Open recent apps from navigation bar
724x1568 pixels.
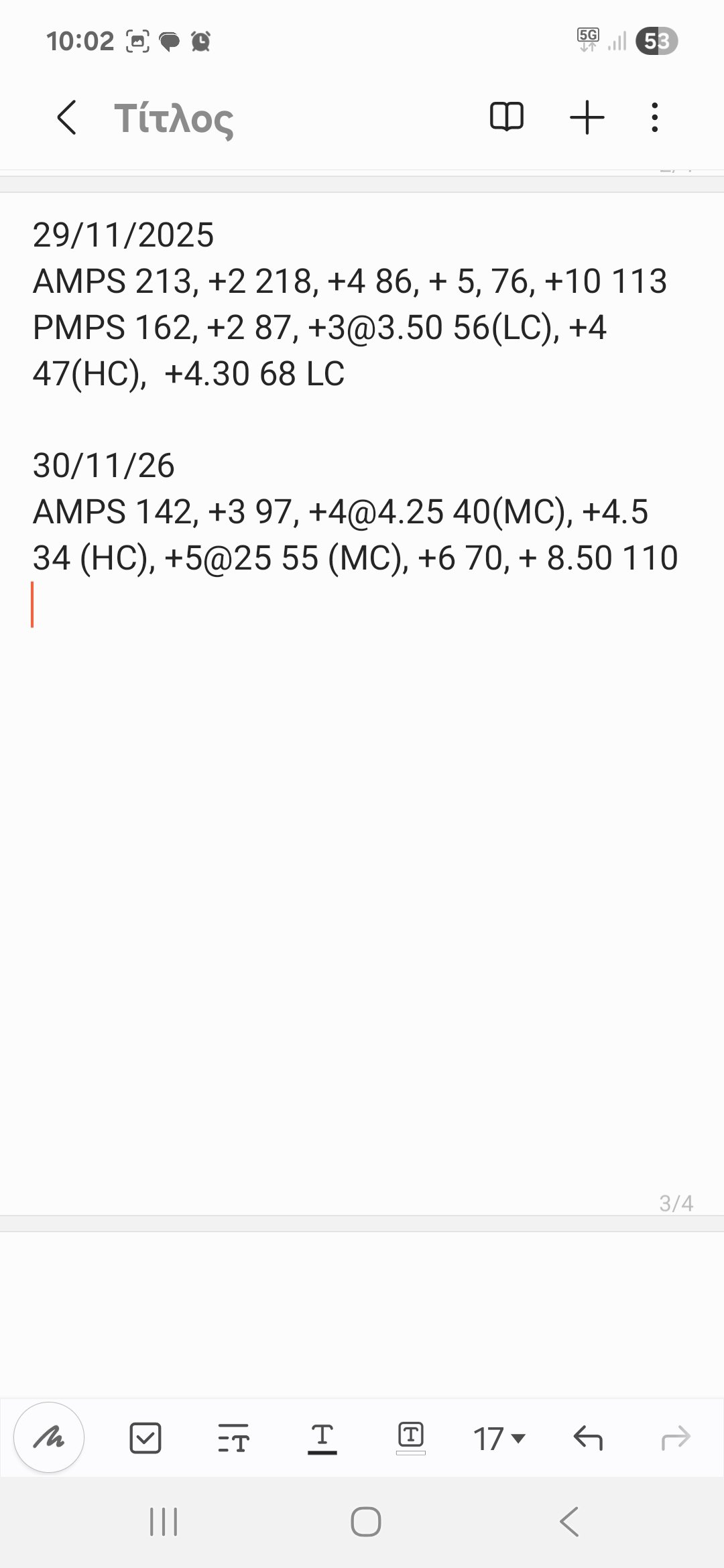click(x=164, y=1521)
